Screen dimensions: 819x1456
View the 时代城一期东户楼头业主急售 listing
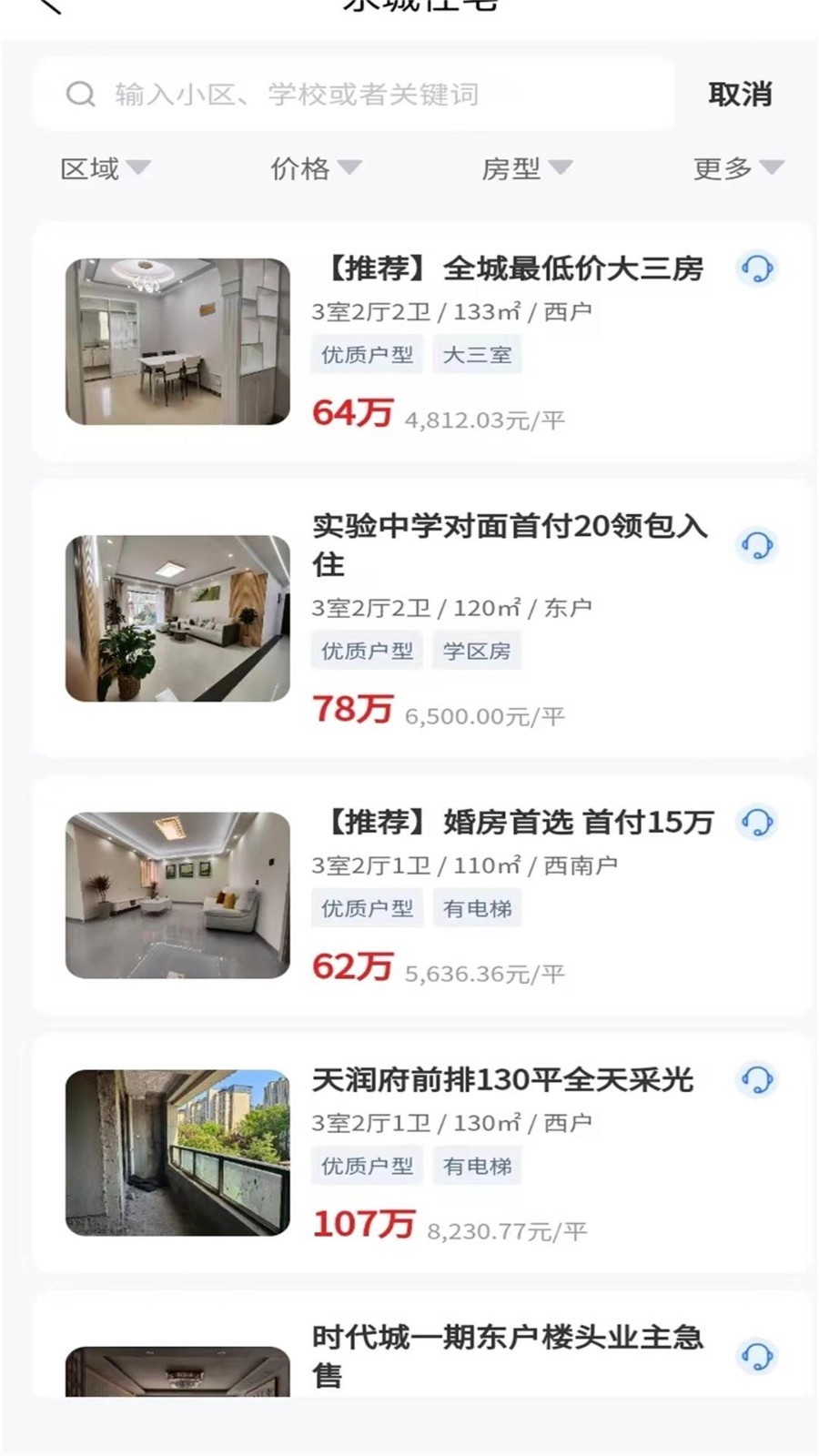point(506,1354)
